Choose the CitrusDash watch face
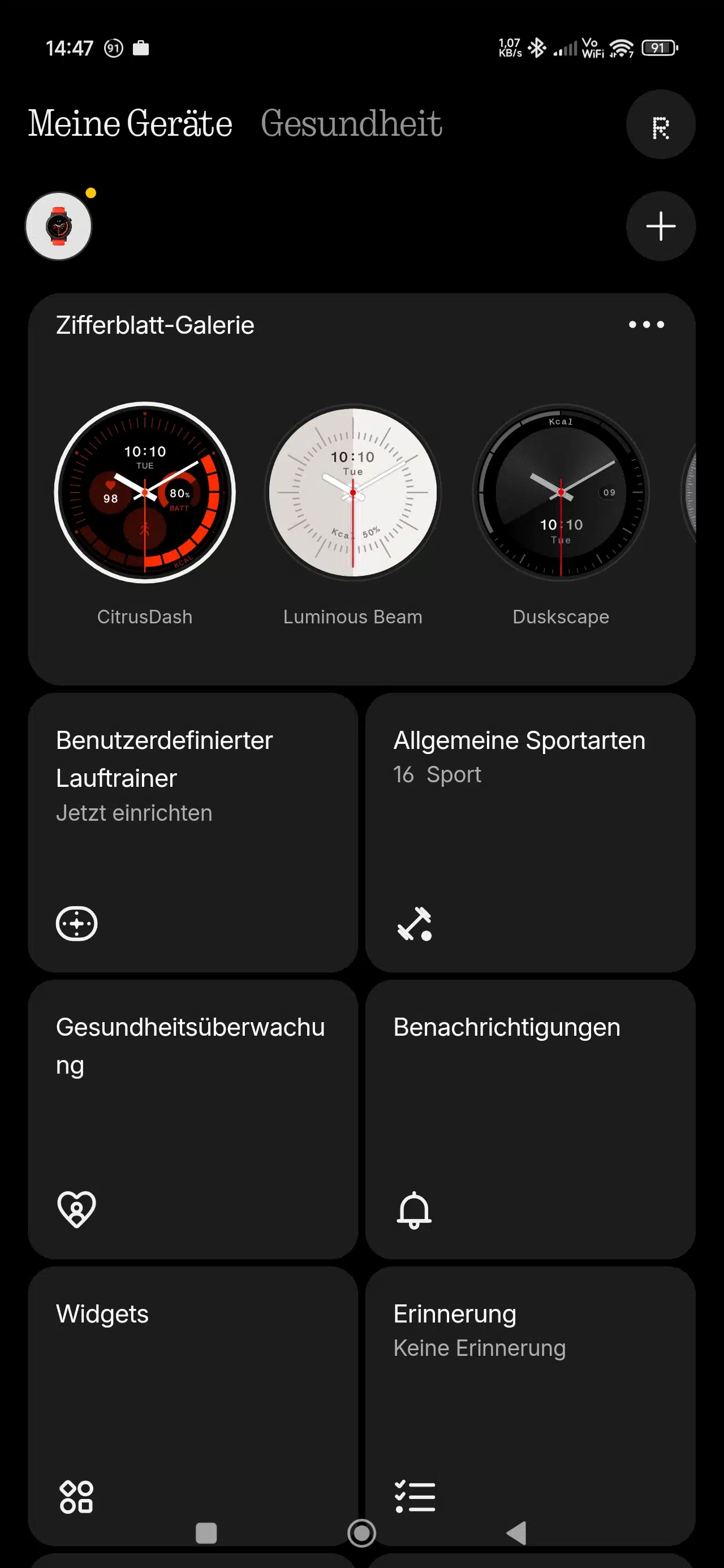The image size is (724, 1568). 145,493
